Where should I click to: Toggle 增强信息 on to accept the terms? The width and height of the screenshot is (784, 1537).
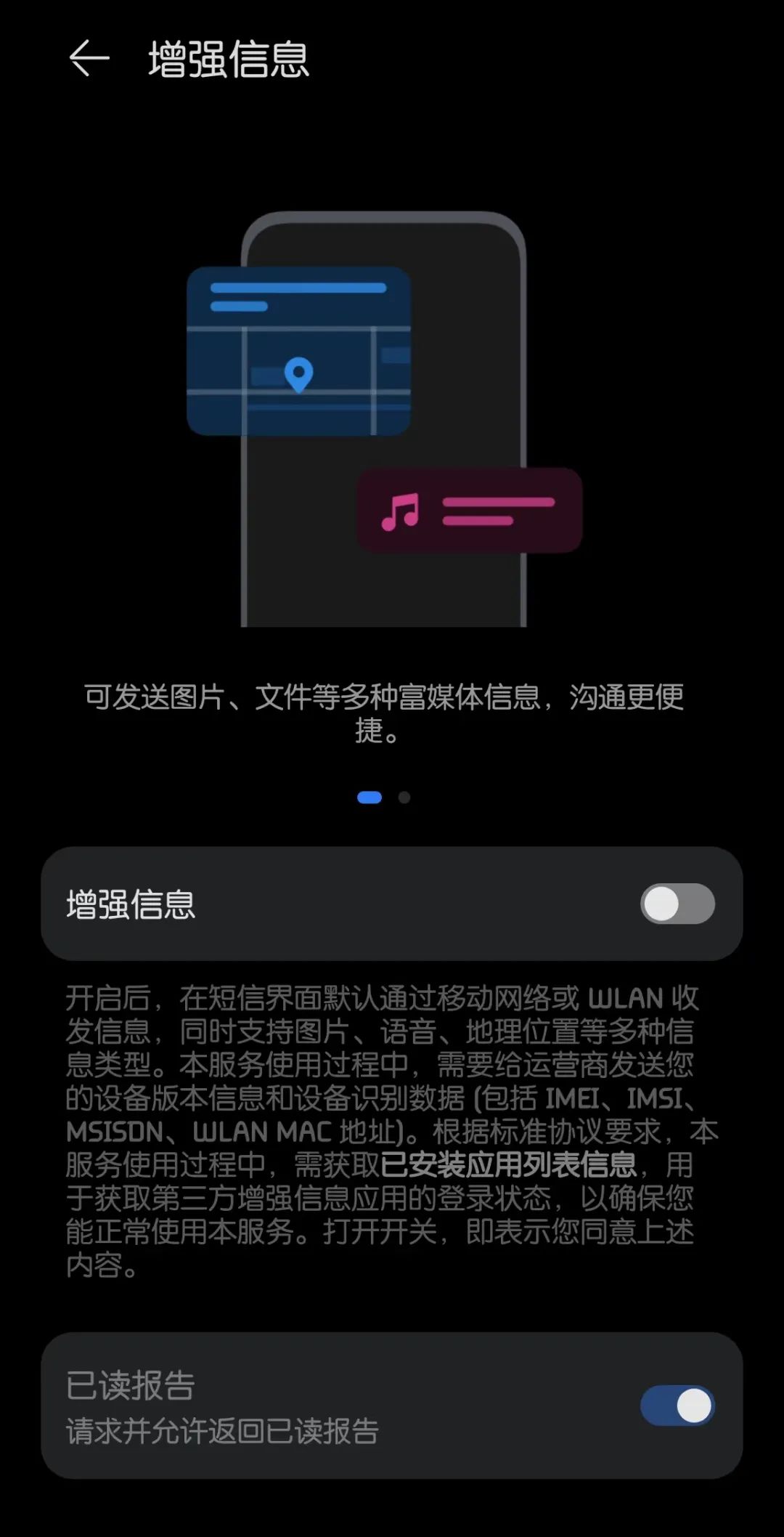coord(677,904)
